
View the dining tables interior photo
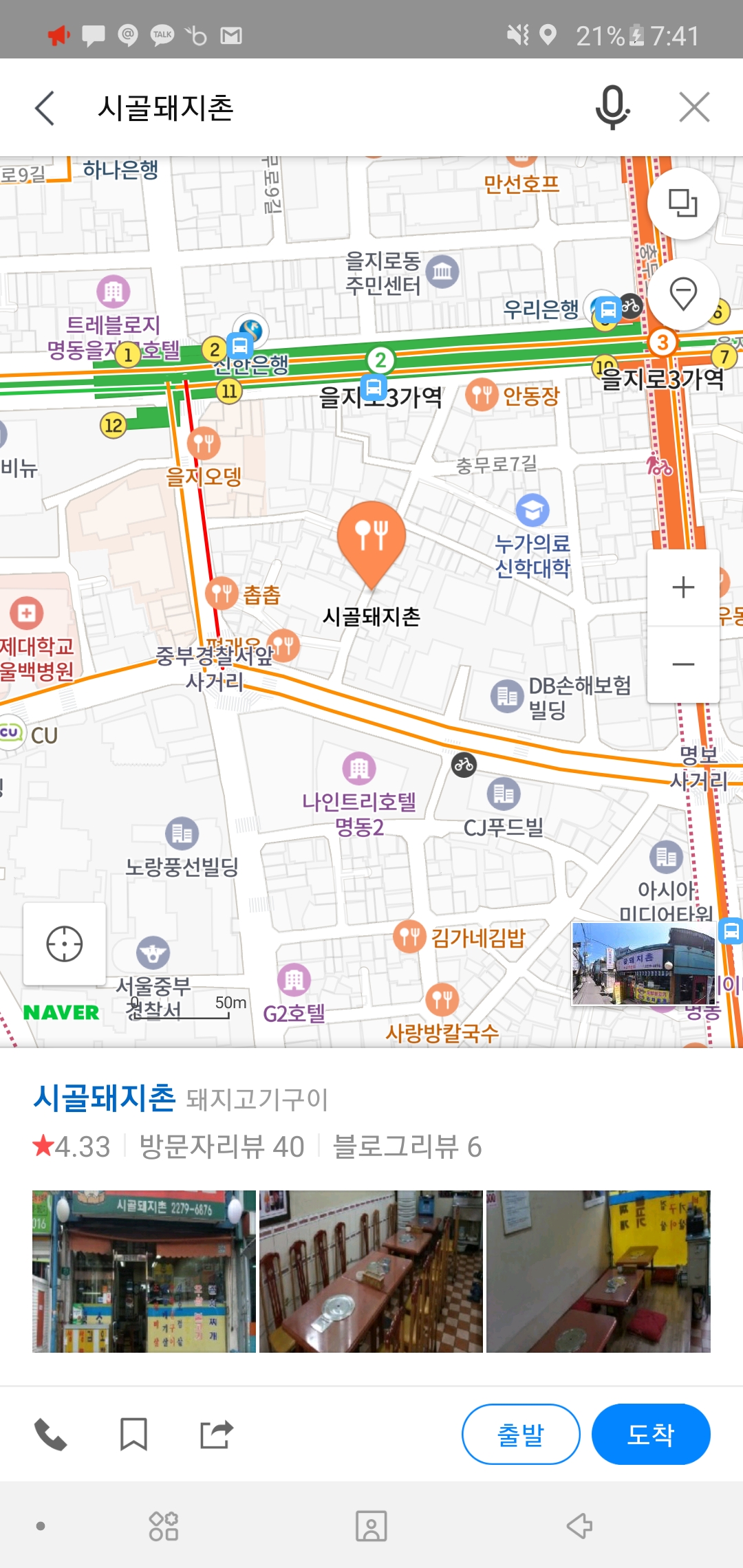click(371, 1272)
